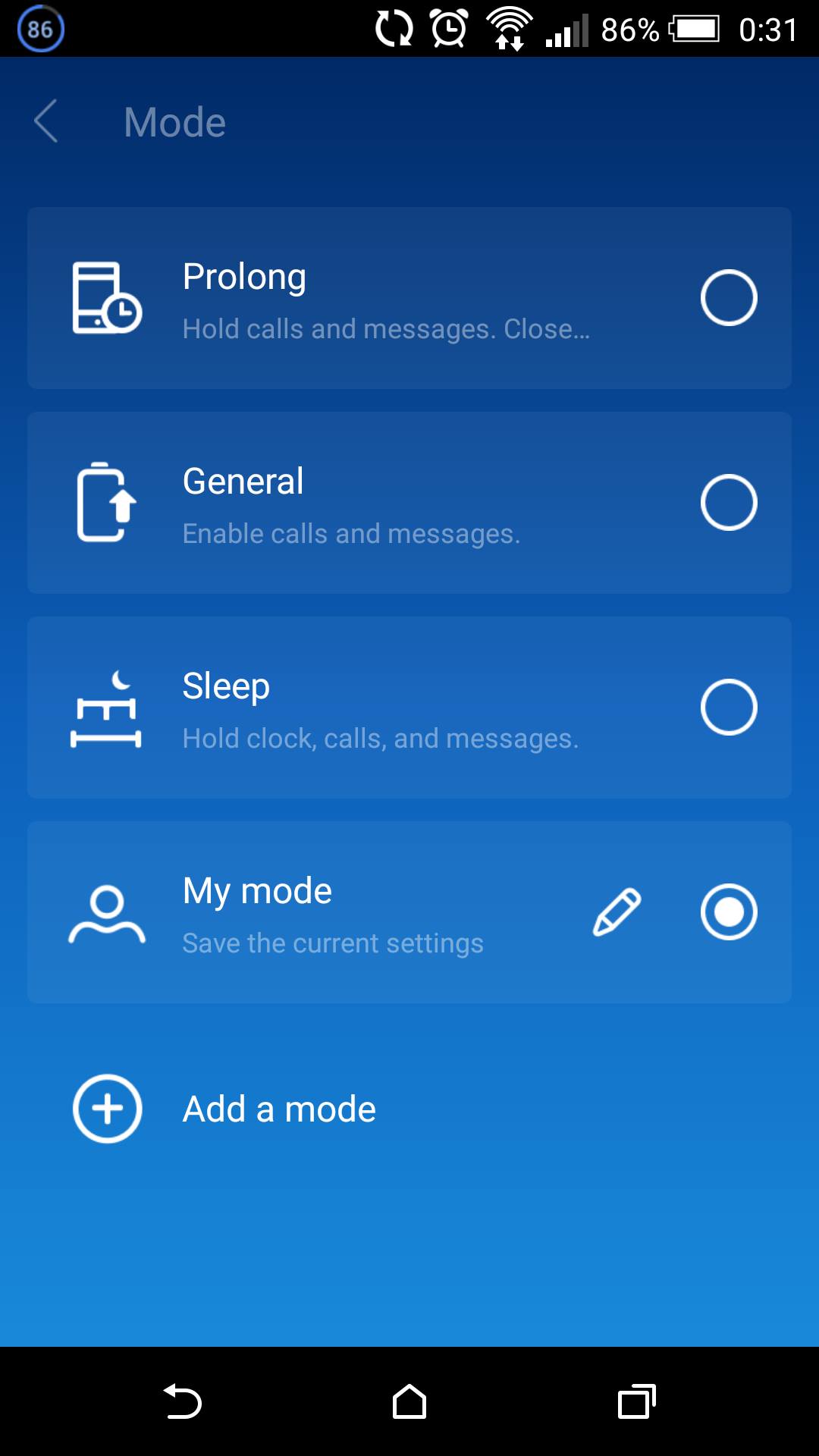Open the recent apps overview
The width and height of the screenshot is (819, 1456).
click(x=636, y=1401)
